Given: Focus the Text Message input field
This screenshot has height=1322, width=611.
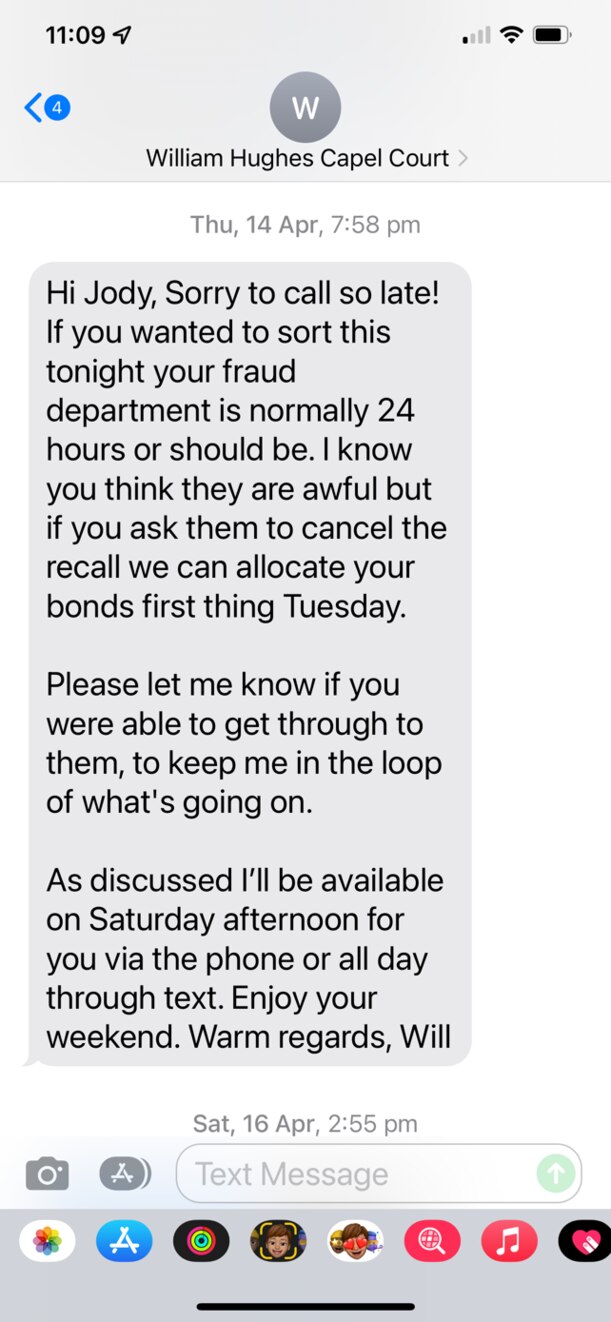Looking at the screenshot, I should click(360, 1173).
